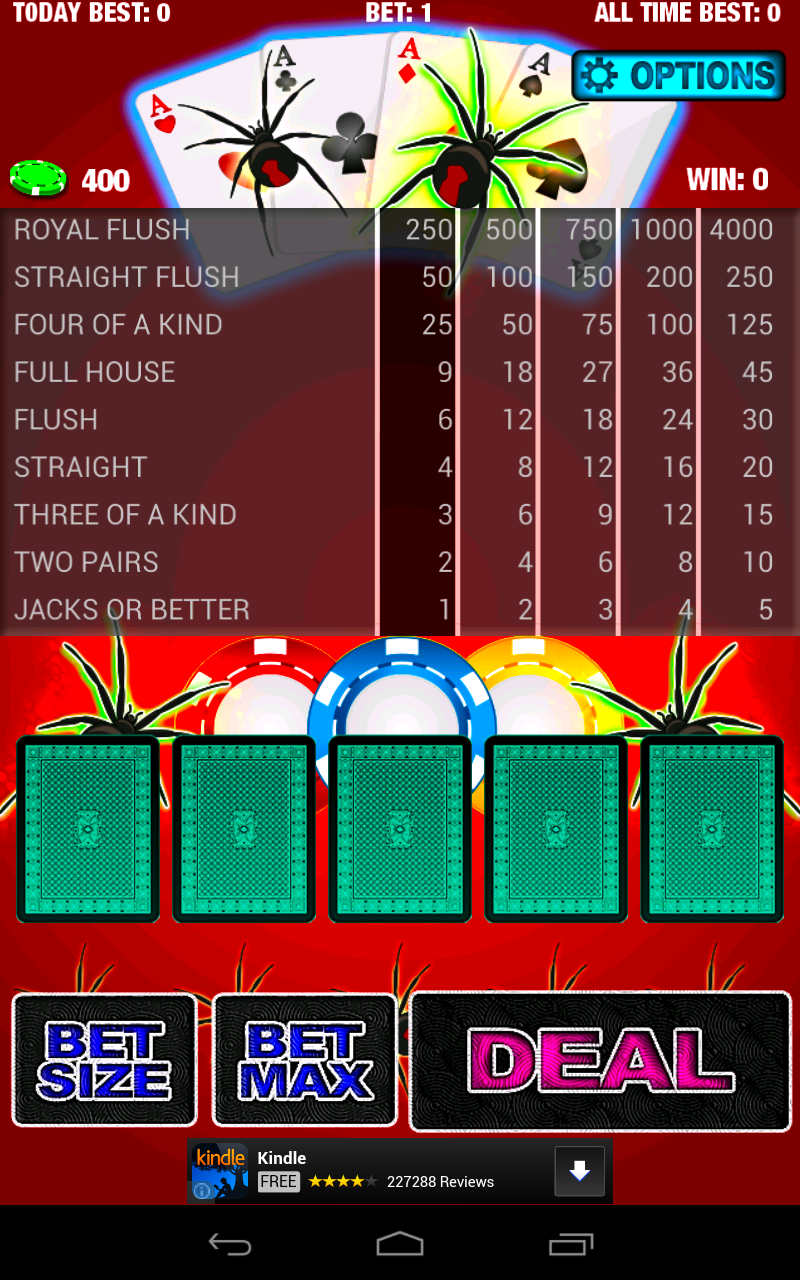Select Bet Max

coord(305,1060)
